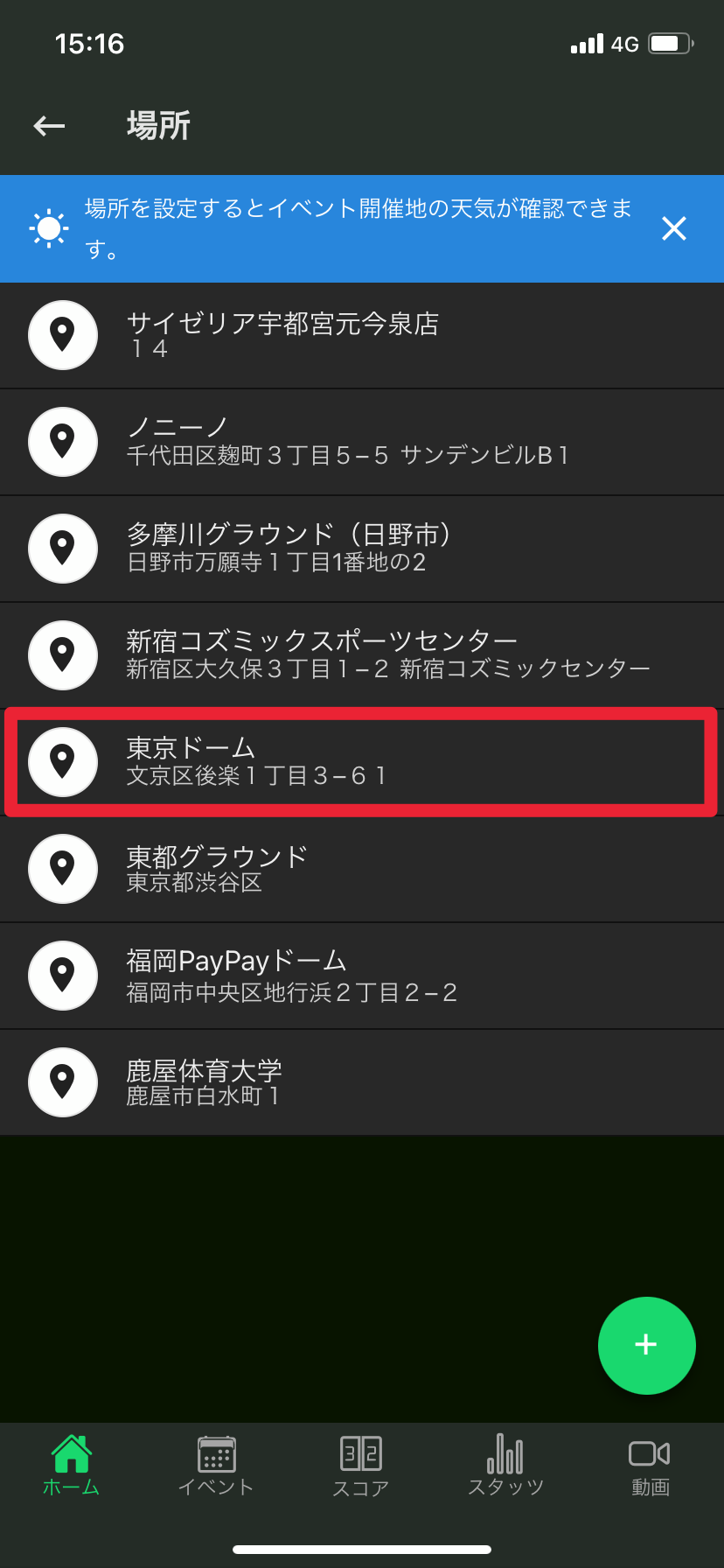
Task: Select 新宿コズミックスポーツセンター
Action: point(362,655)
